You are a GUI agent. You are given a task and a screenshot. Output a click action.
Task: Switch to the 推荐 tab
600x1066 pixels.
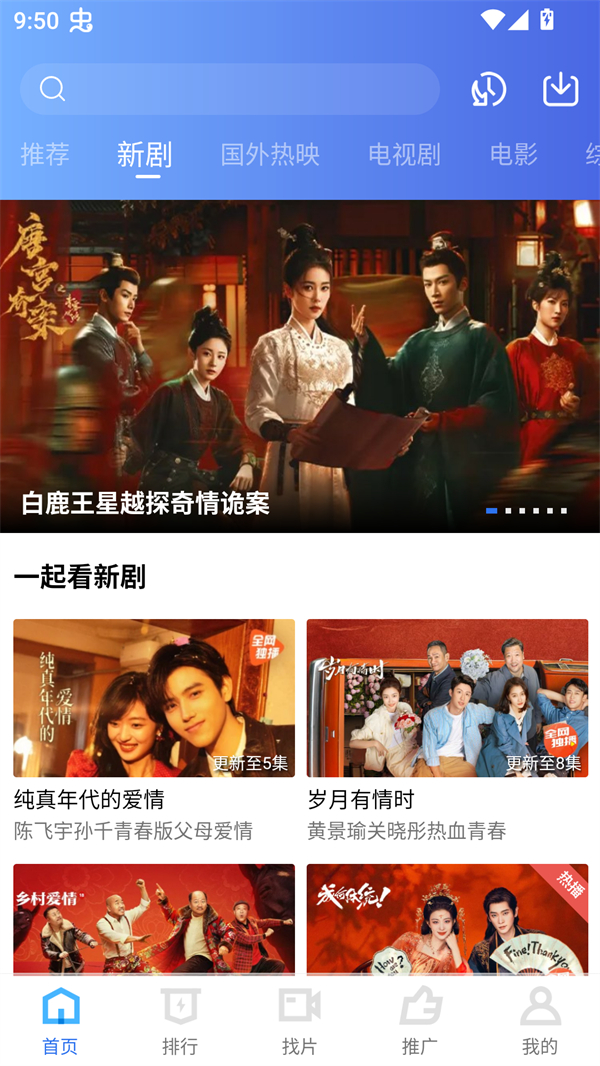45,154
